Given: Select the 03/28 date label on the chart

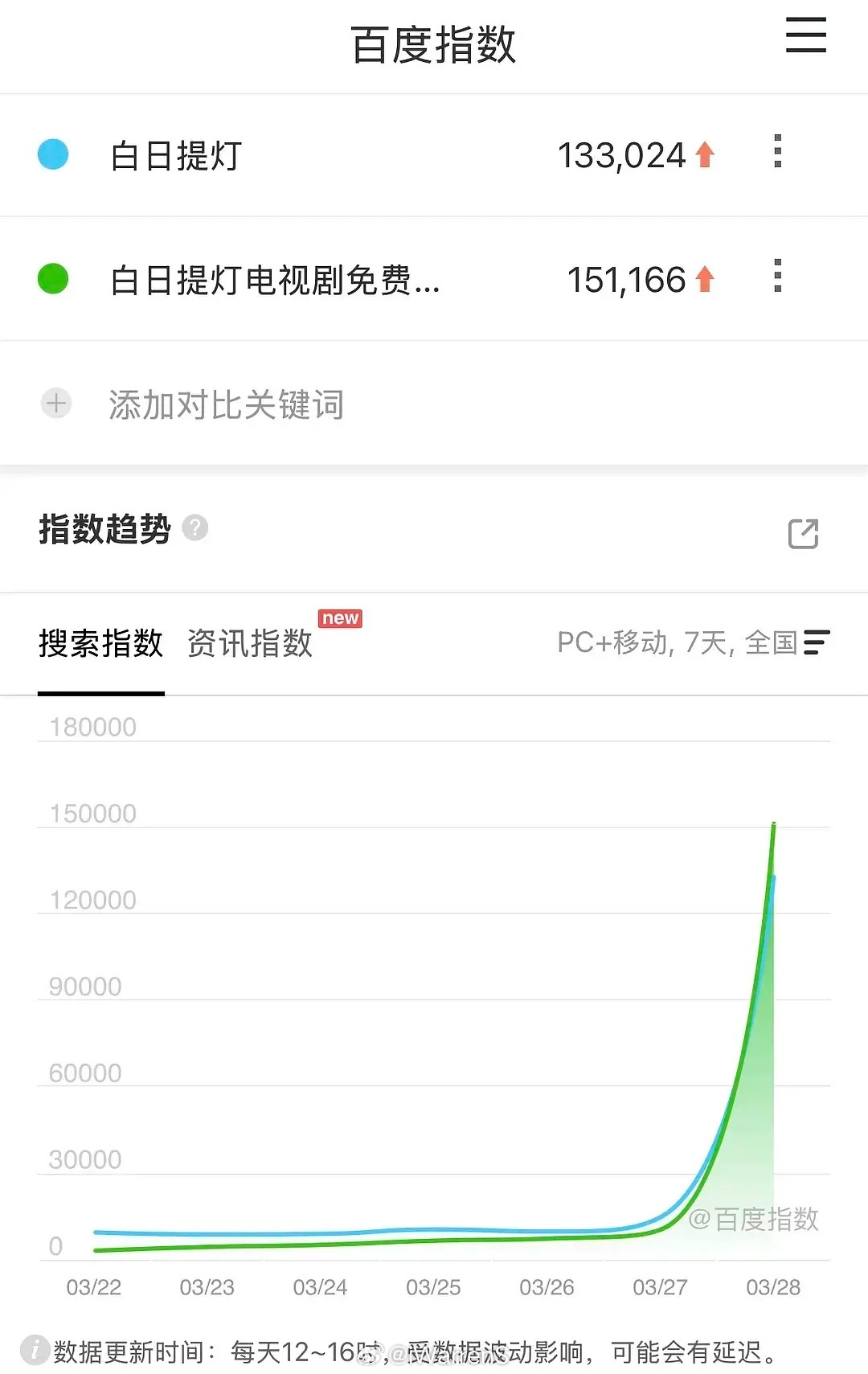Looking at the screenshot, I should coord(774,1287).
